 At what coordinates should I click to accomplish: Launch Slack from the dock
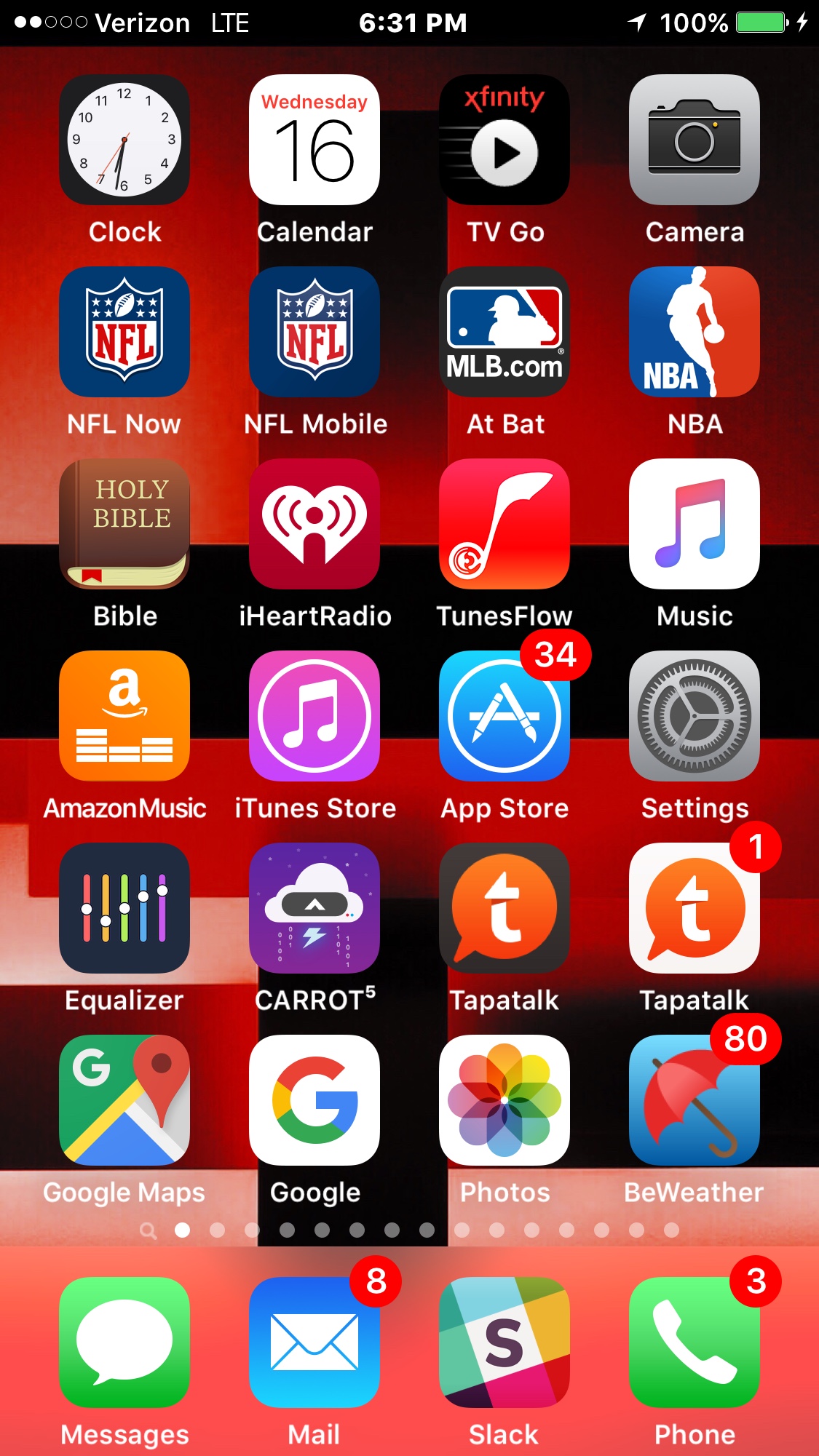point(505,1342)
